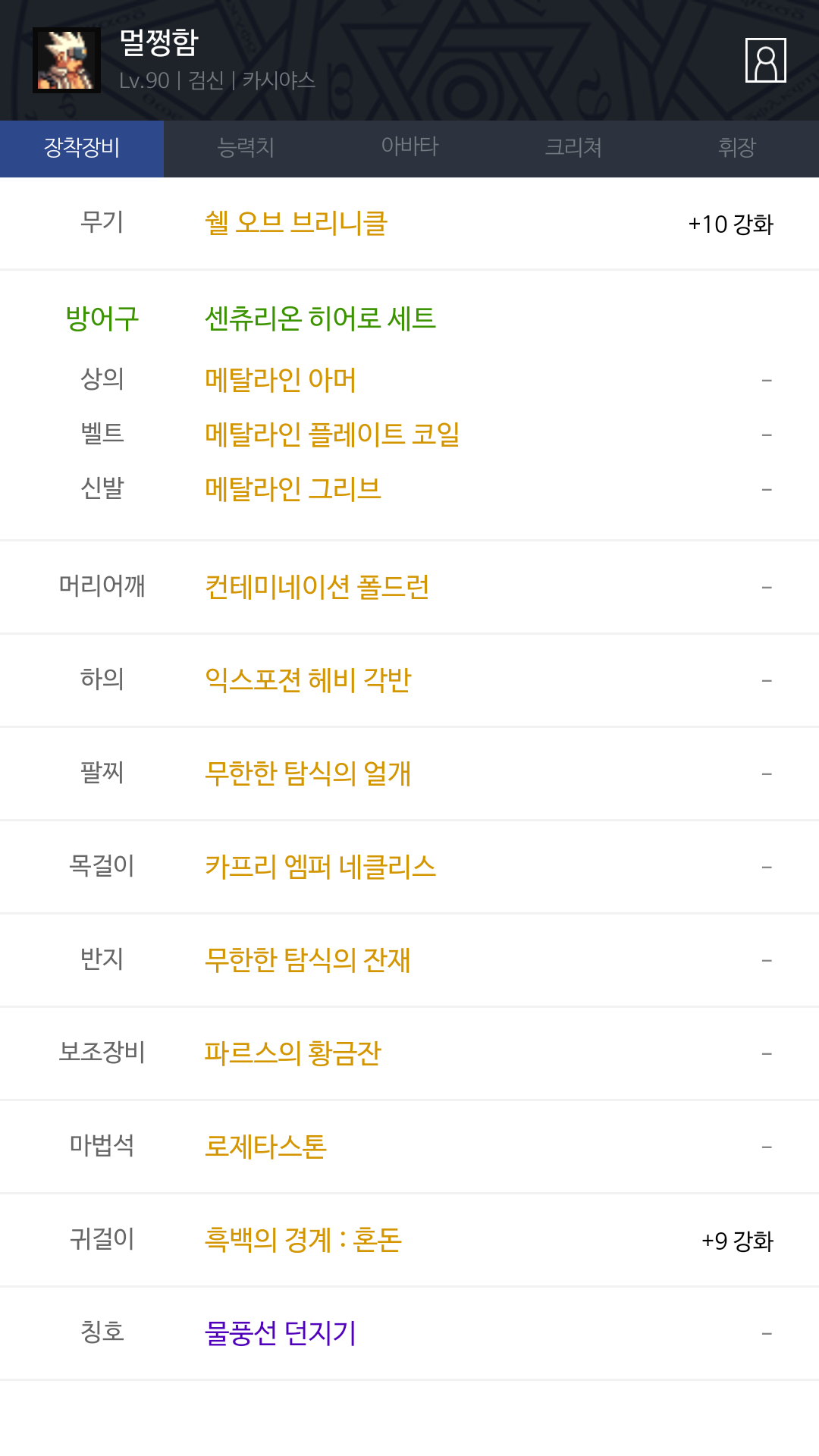Open magic stone 로제타스톤

tap(265, 1147)
